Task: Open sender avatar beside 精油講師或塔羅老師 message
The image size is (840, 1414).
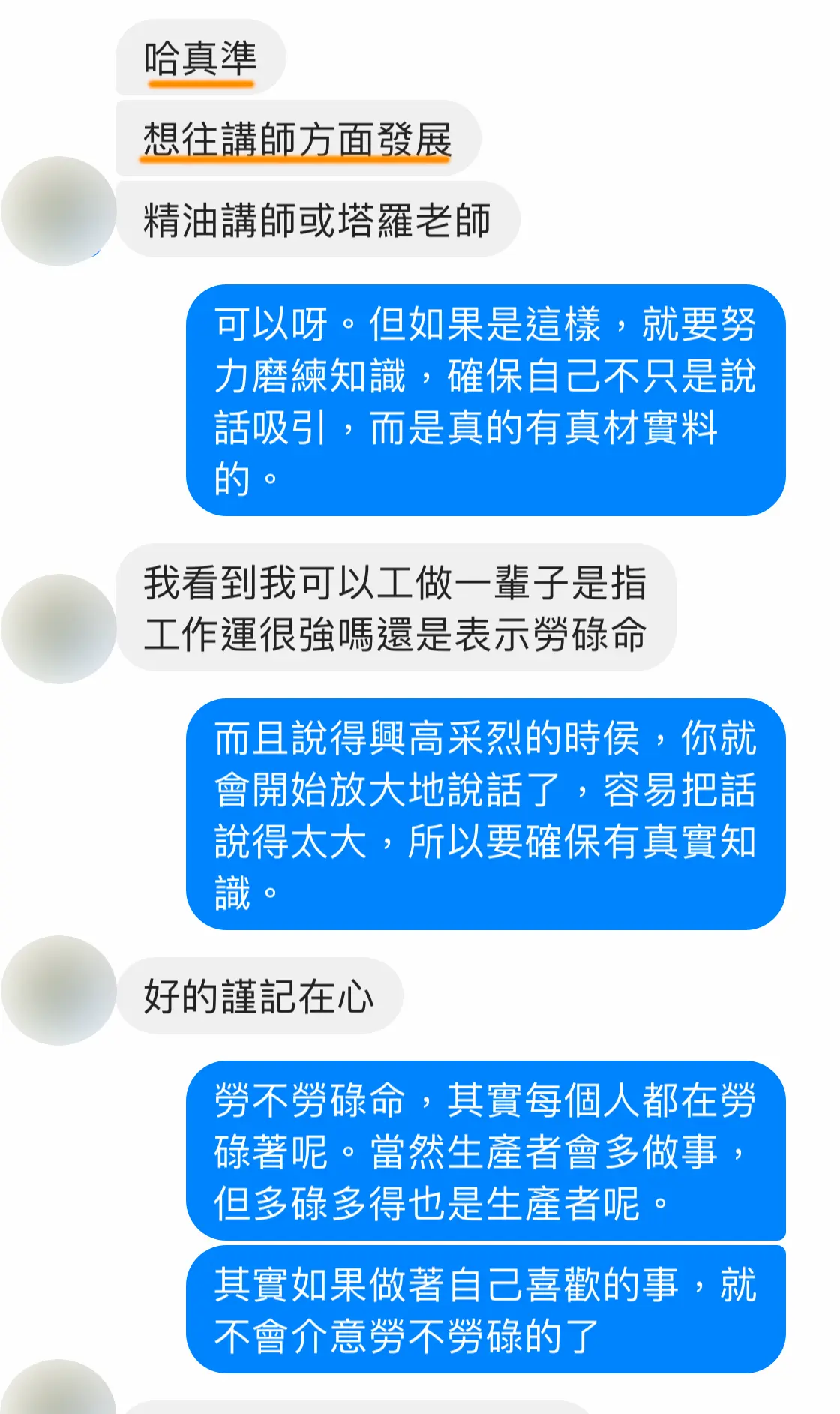Action: point(58,212)
